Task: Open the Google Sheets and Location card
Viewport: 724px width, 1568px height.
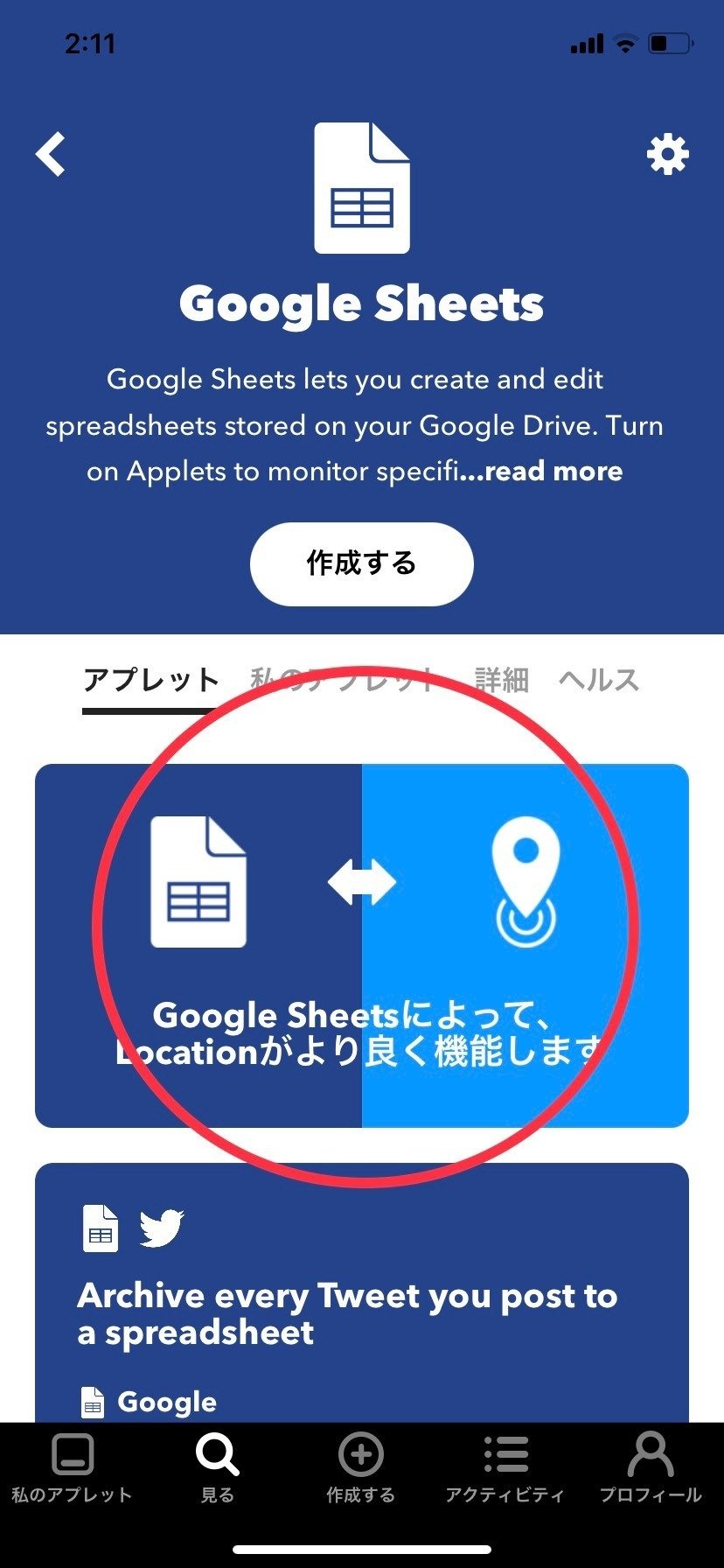Action: [361, 945]
